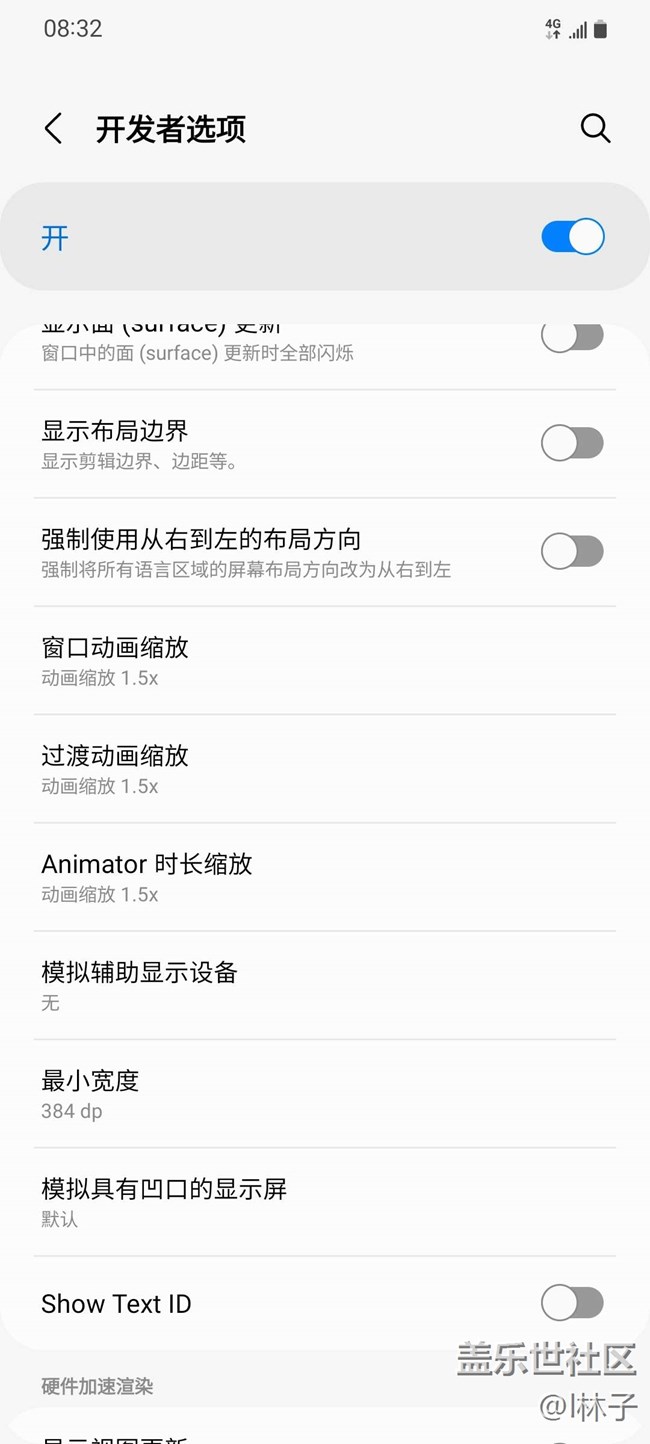
Task: Open 模拟具有凹口的显示屏 option
Action: click(x=324, y=1201)
